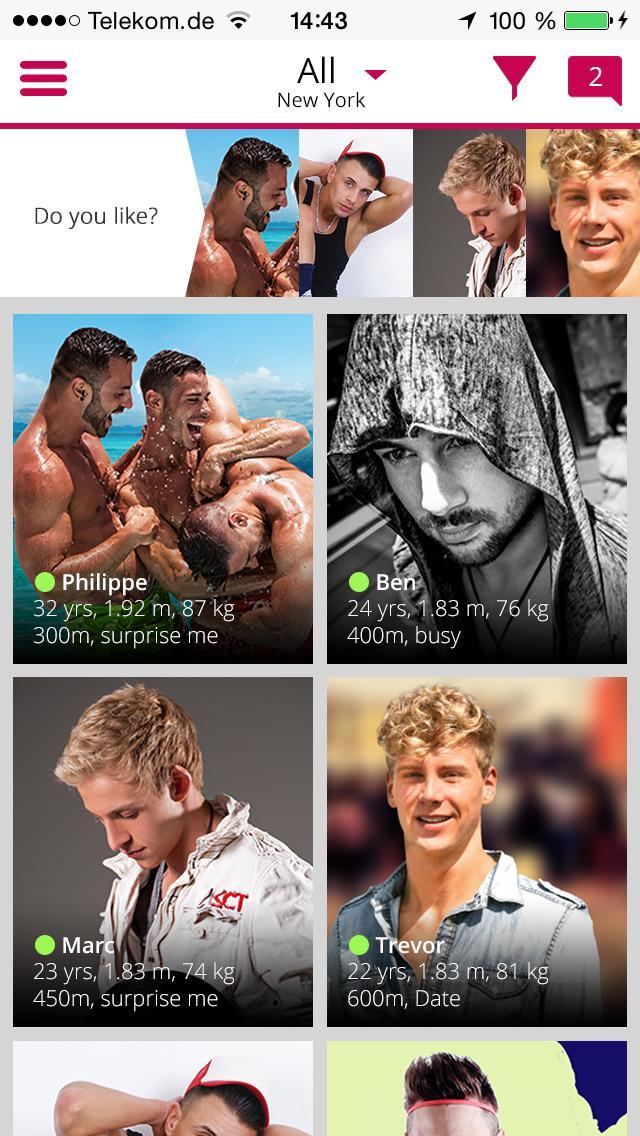Open the hamburger menu
The width and height of the screenshot is (640, 1136).
pyautogui.click(x=43, y=78)
